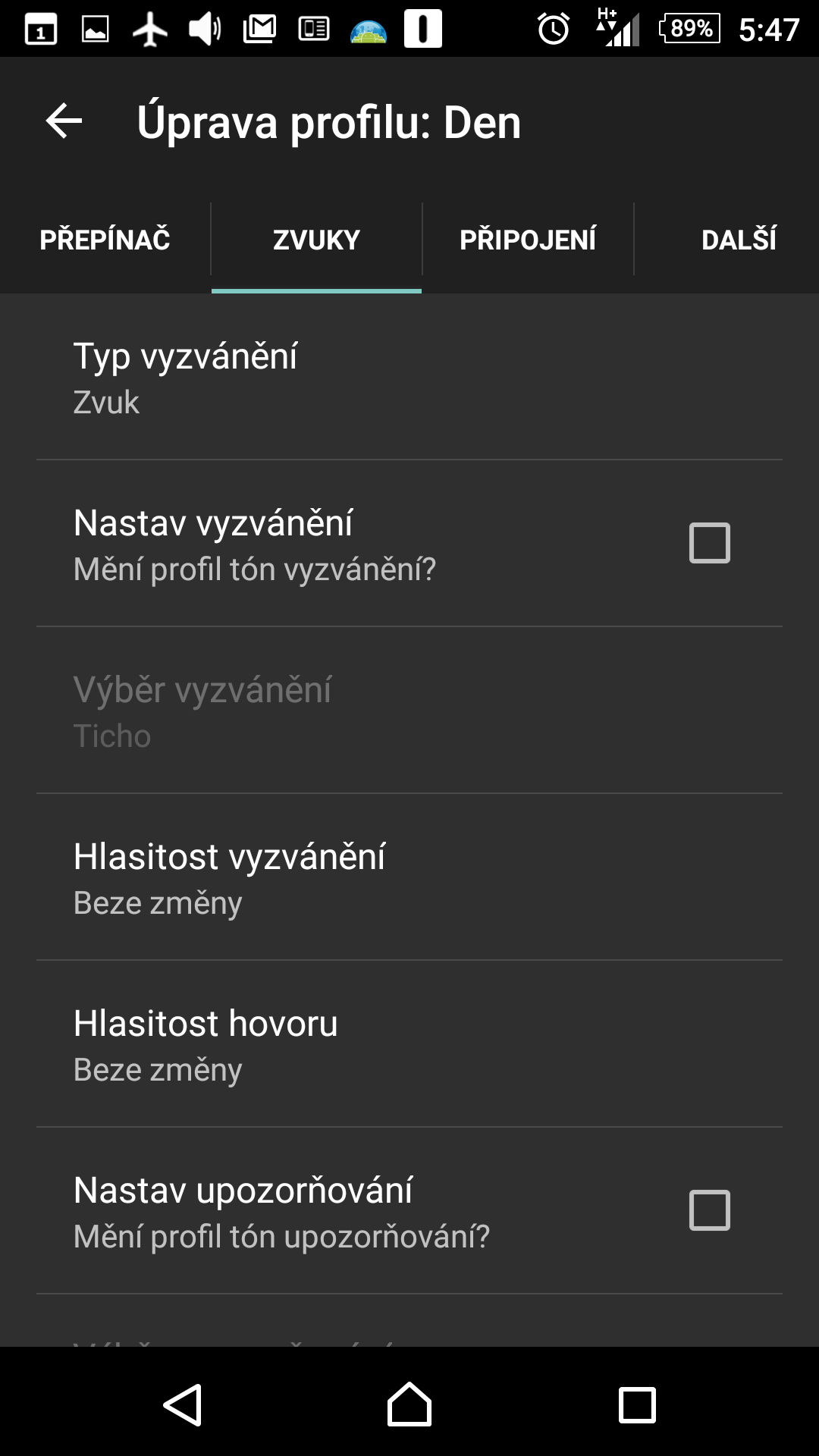The height and width of the screenshot is (1456, 819).
Task: Open Hlasitost hovoru setting
Action: 409,1044
